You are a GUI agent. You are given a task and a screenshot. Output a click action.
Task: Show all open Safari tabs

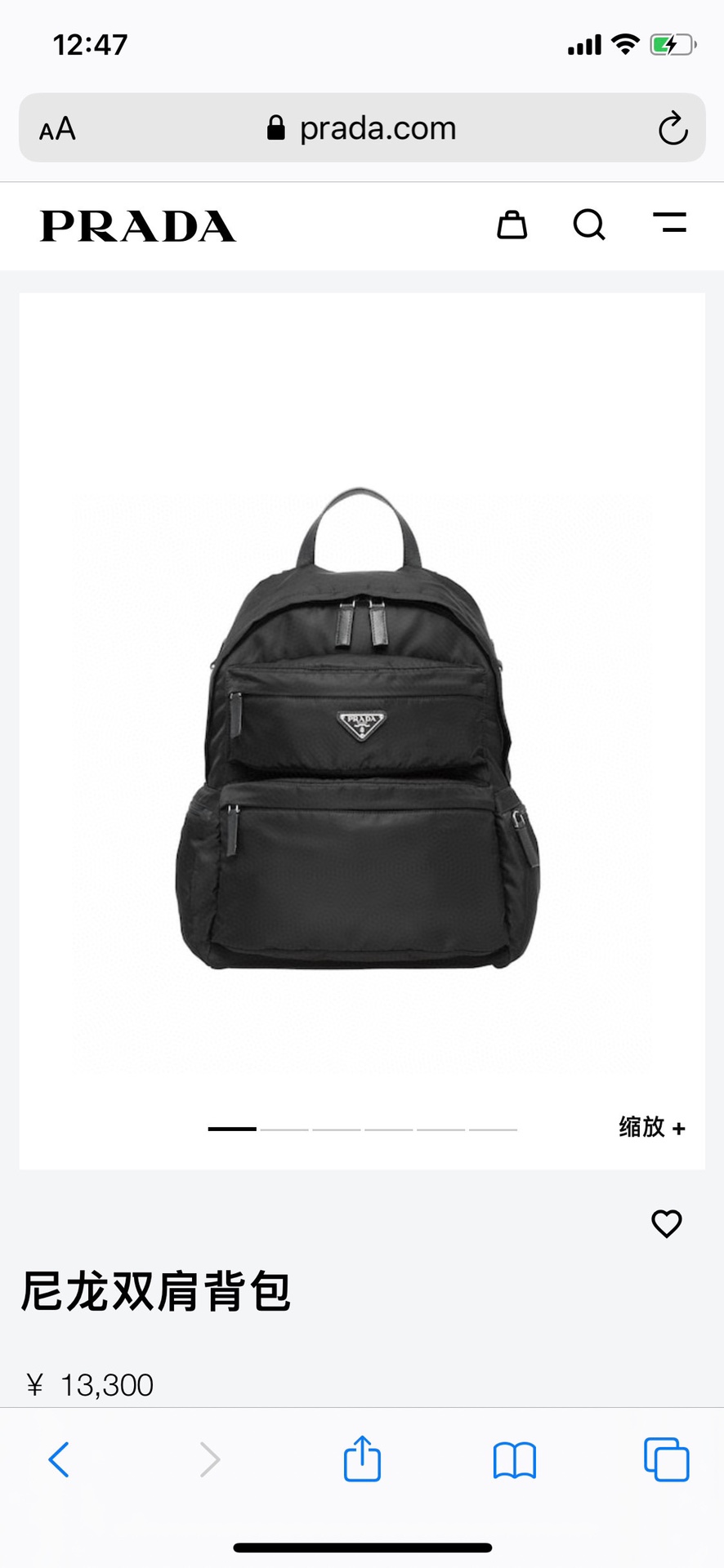(666, 1459)
